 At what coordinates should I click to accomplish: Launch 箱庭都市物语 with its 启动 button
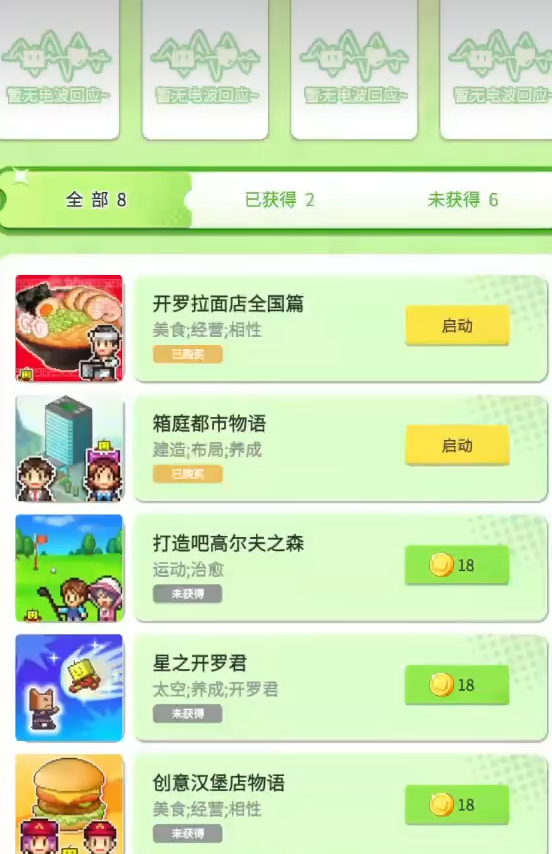(x=457, y=446)
